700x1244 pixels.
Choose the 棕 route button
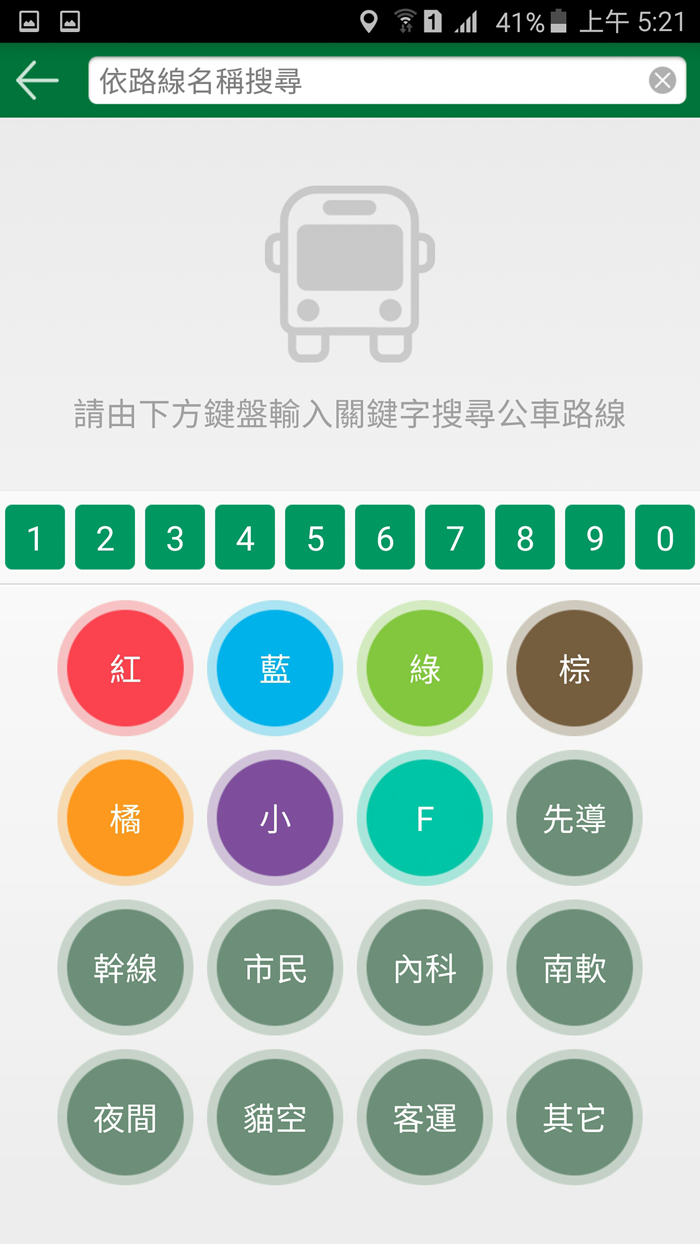[575, 668]
